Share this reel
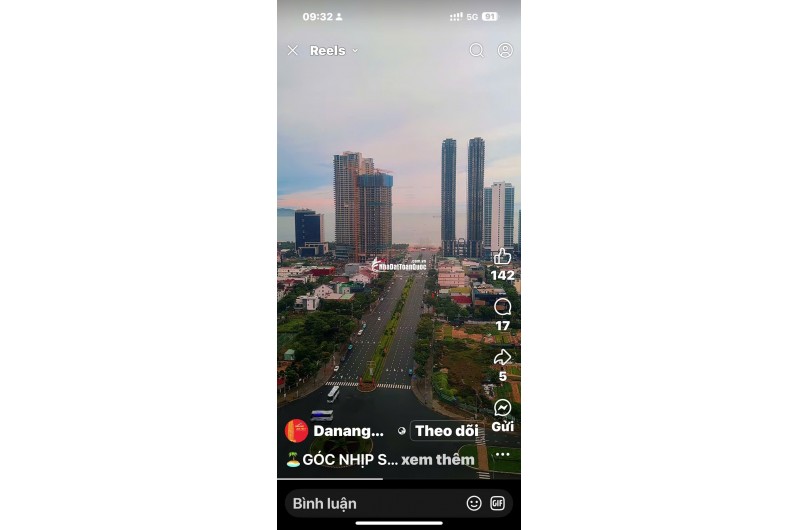This screenshot has width=800, height=530. tap(502, 358)
